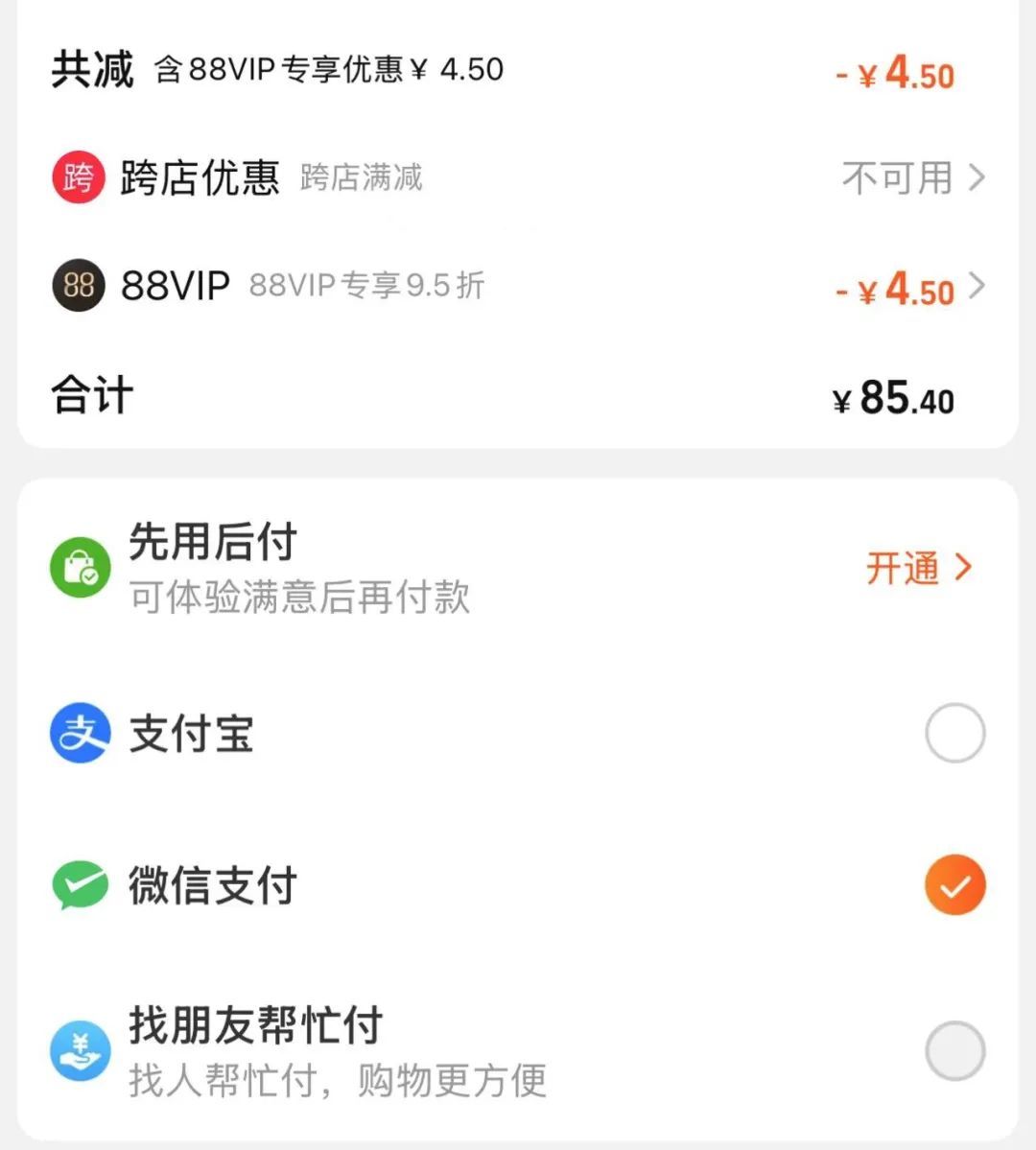Deselect the WeChat Pay payment option

pyautogui.click(x=954, y=885)
